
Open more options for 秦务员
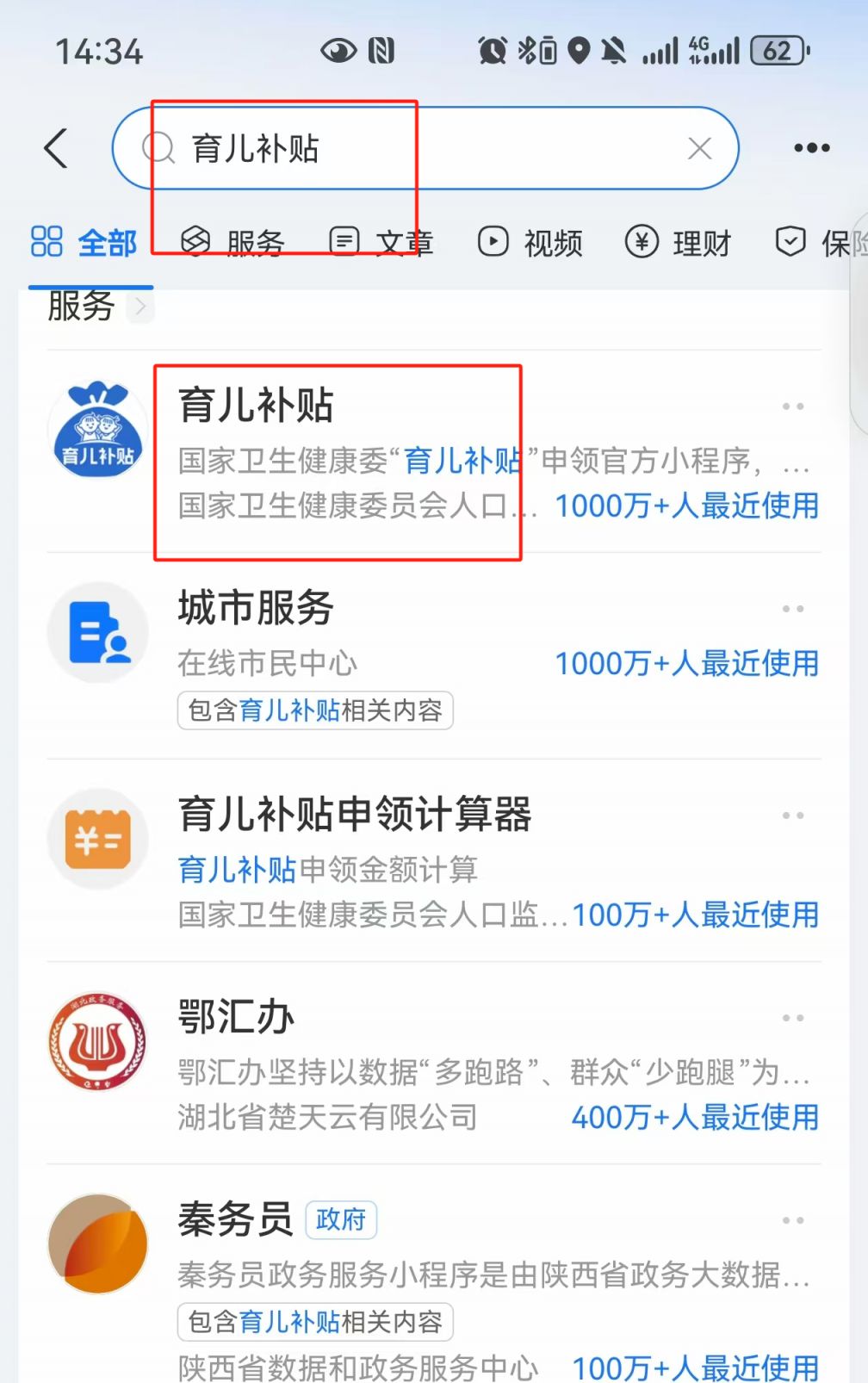793,1220
